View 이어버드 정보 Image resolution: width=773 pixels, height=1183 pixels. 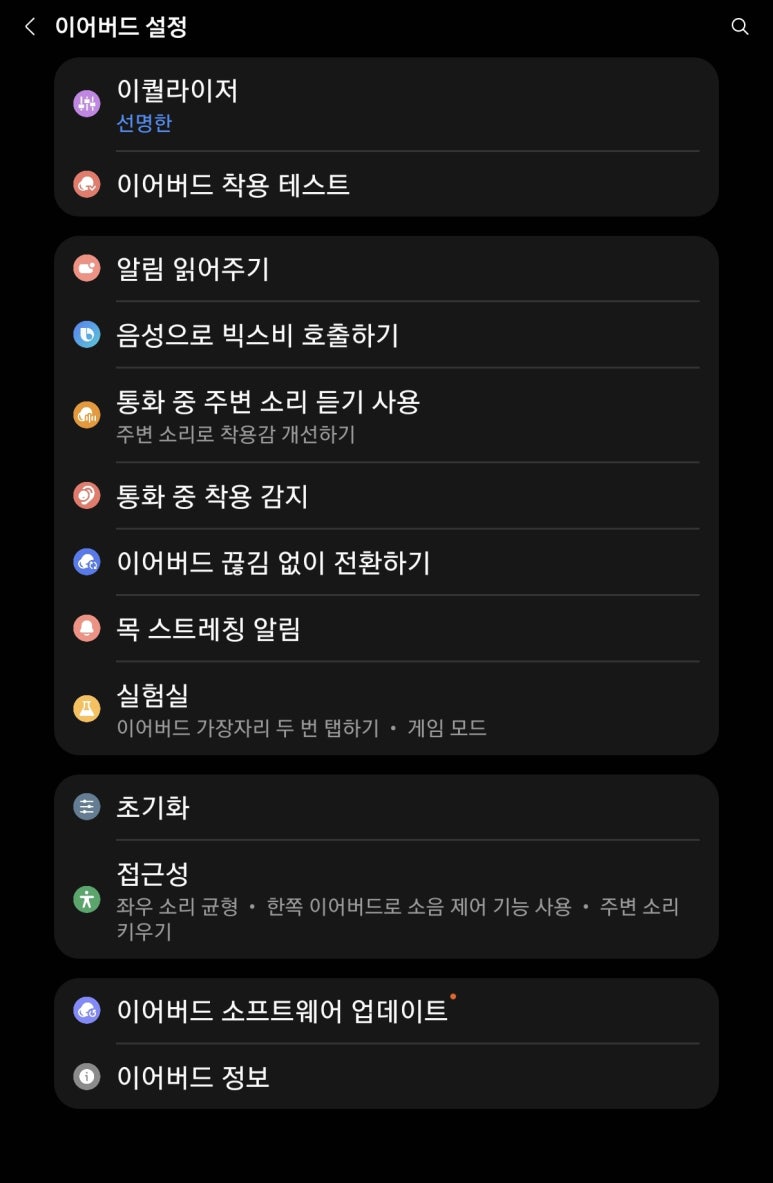tap(386, 1077)
